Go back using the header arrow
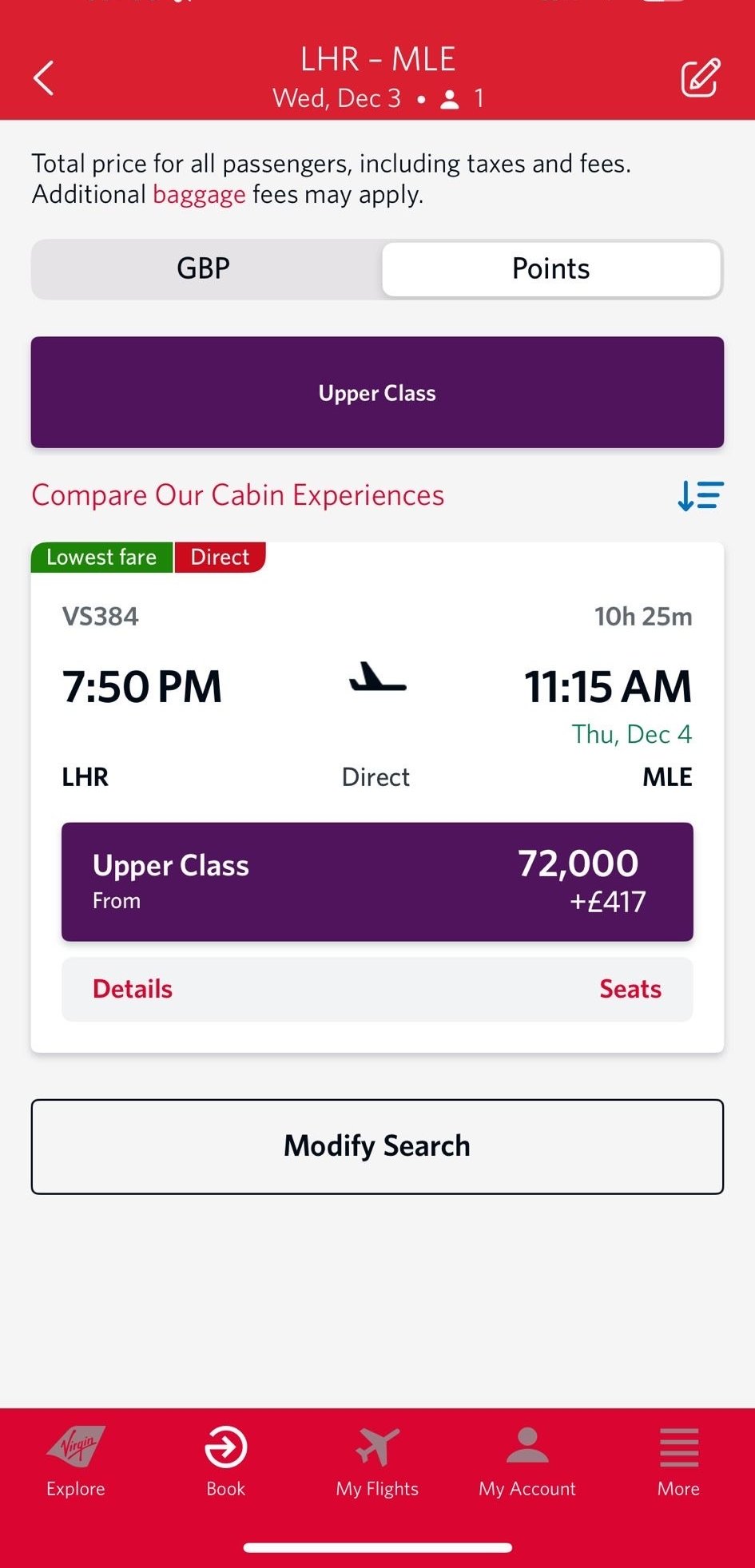This screenshot has width=755, height=1568. 44,78
